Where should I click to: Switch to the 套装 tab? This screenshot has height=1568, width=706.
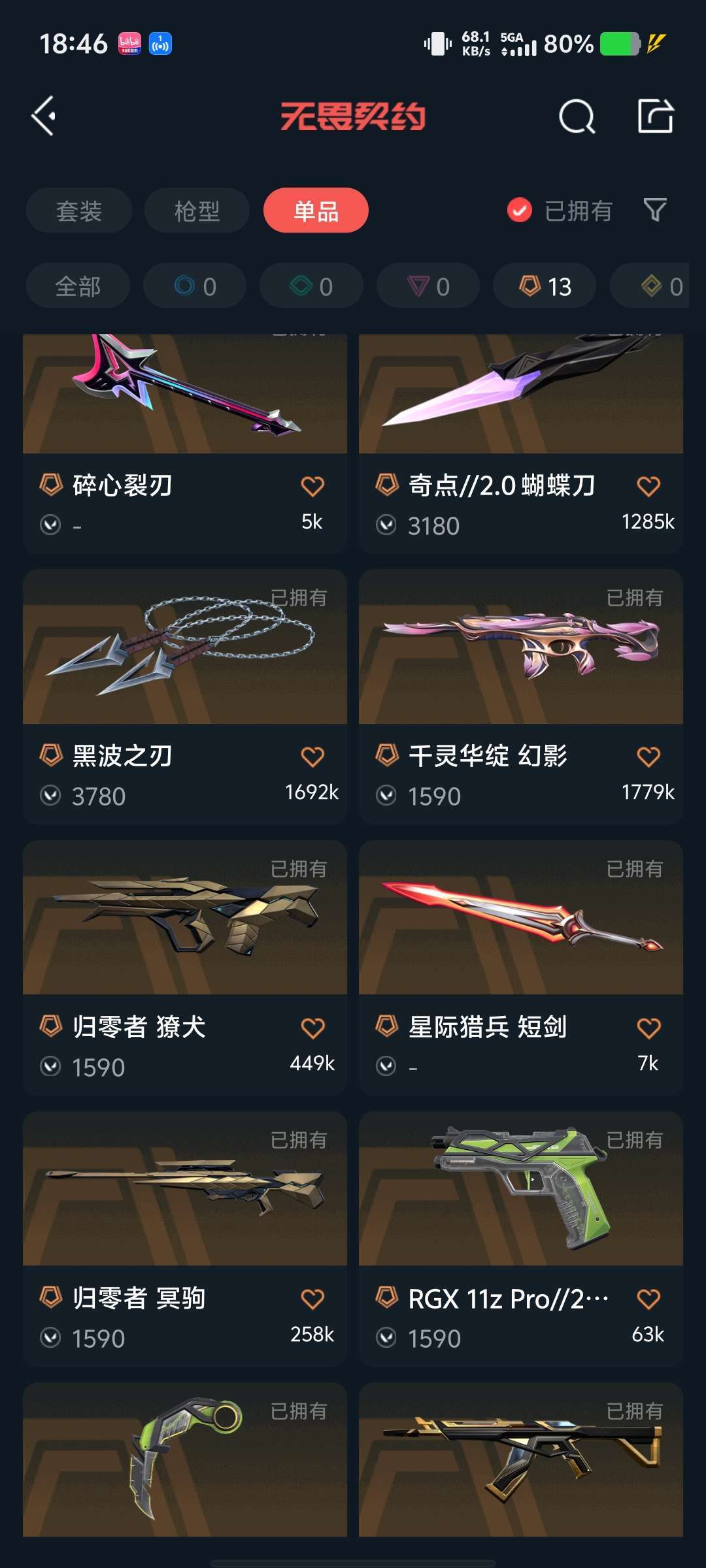78,210
